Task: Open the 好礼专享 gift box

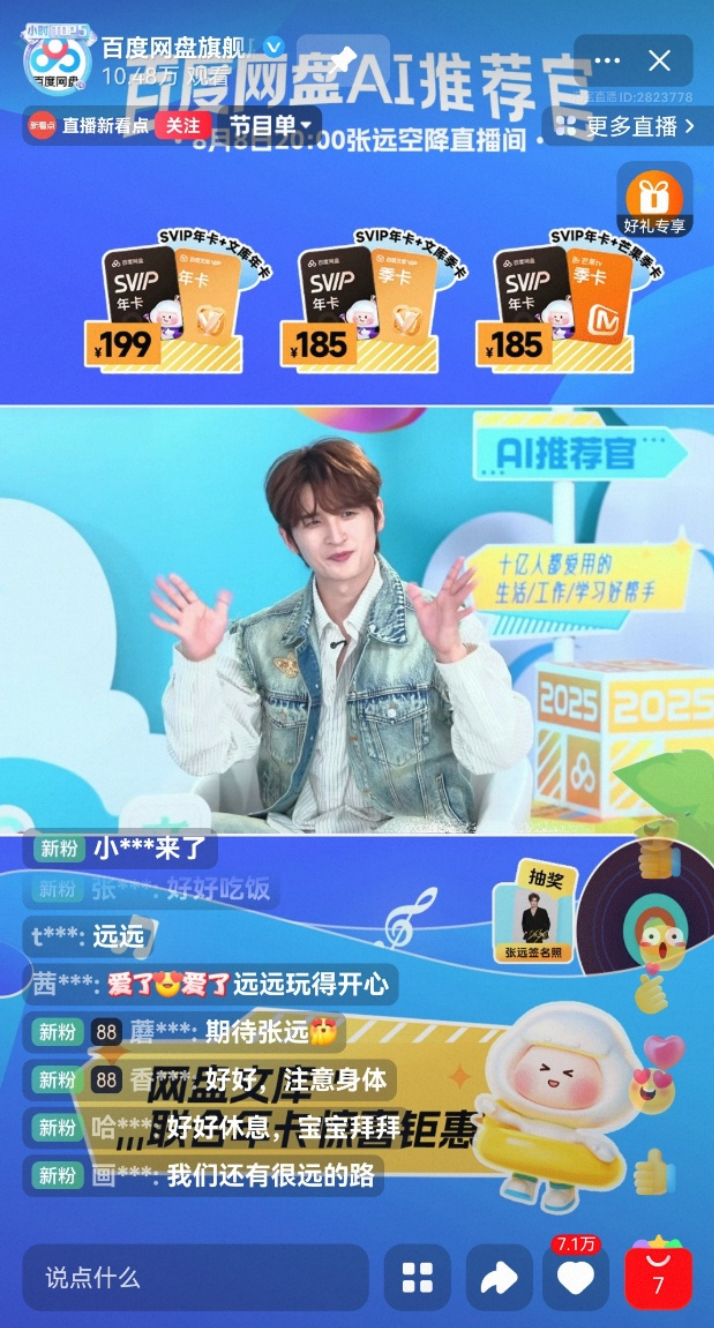Action: pyautogui.click(x=655, y=199)
